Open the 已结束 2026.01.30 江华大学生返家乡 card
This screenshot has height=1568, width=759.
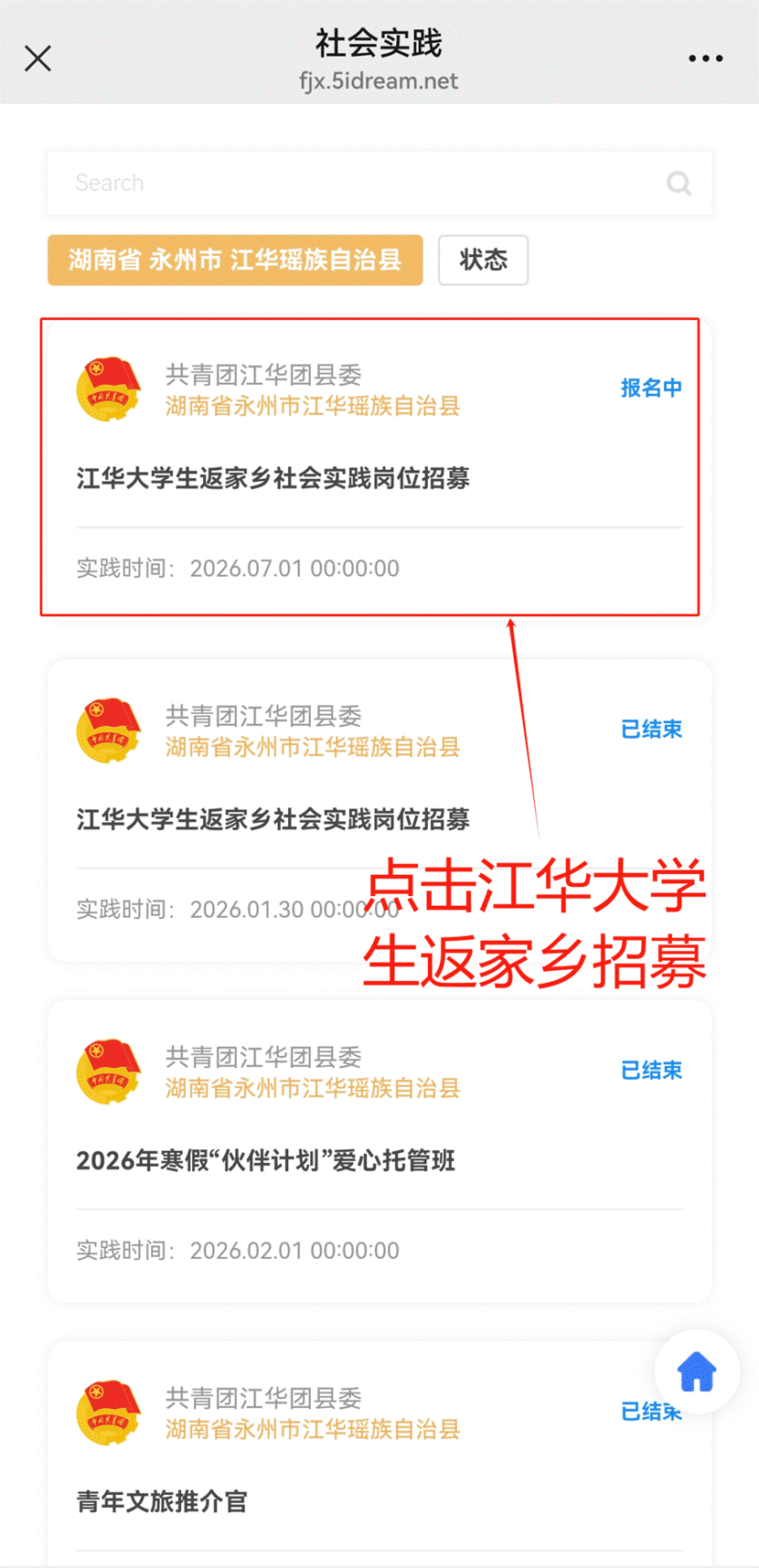click(379, 810)
